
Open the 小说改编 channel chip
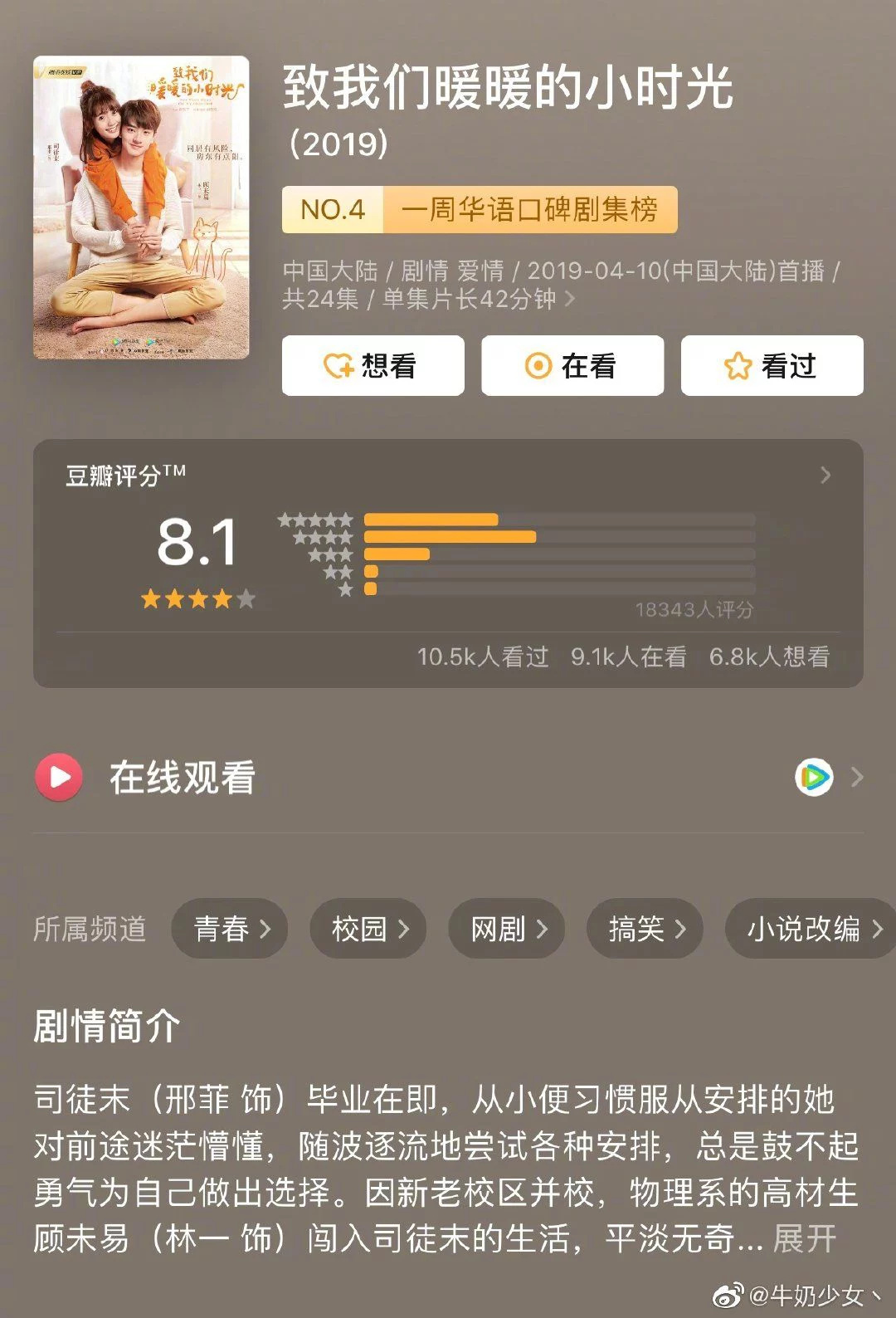click(809, 929)
